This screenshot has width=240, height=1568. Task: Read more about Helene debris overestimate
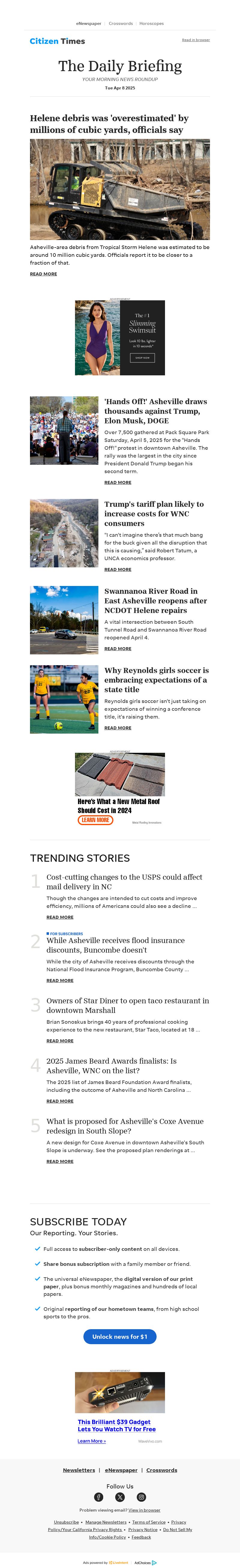(43, 274)
